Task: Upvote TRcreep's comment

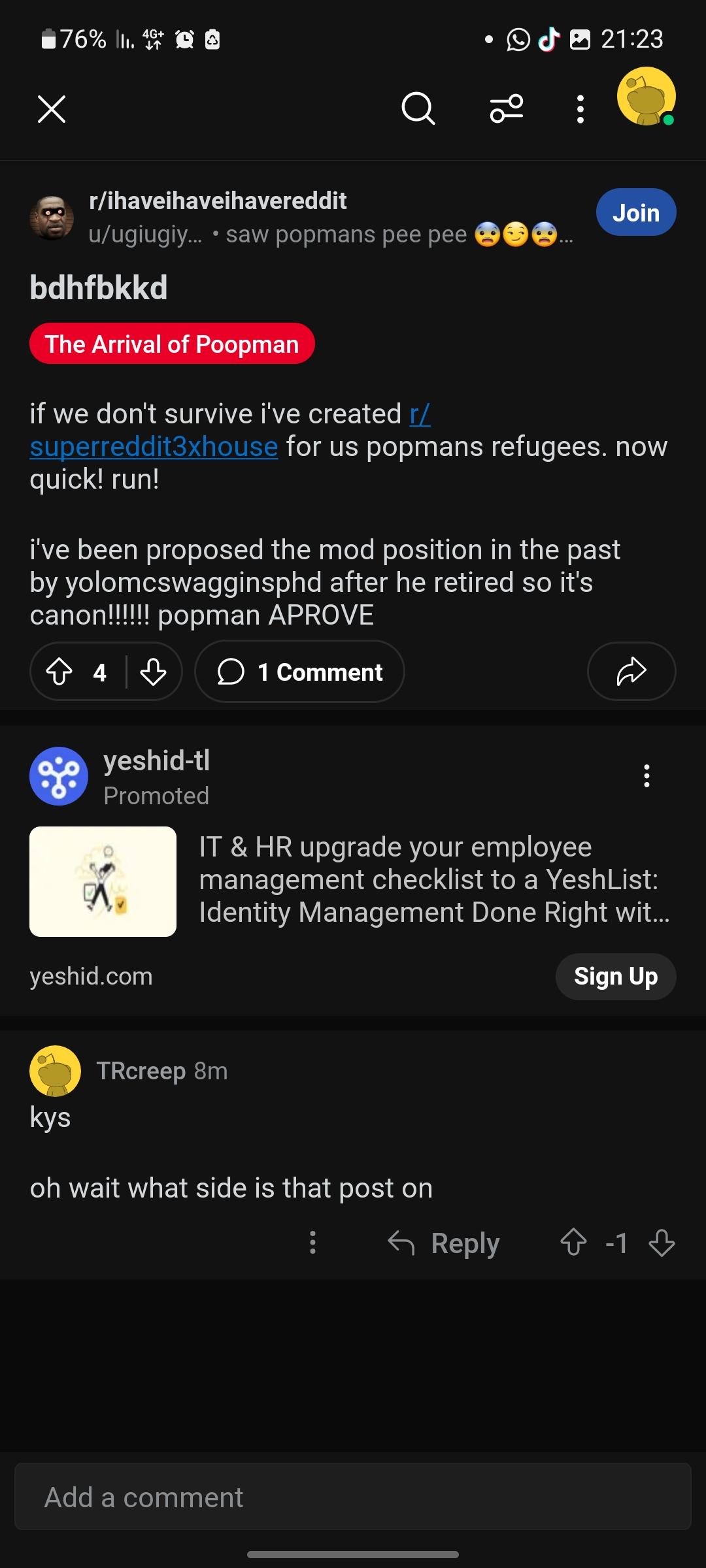Action: (x=573, y=1243)
